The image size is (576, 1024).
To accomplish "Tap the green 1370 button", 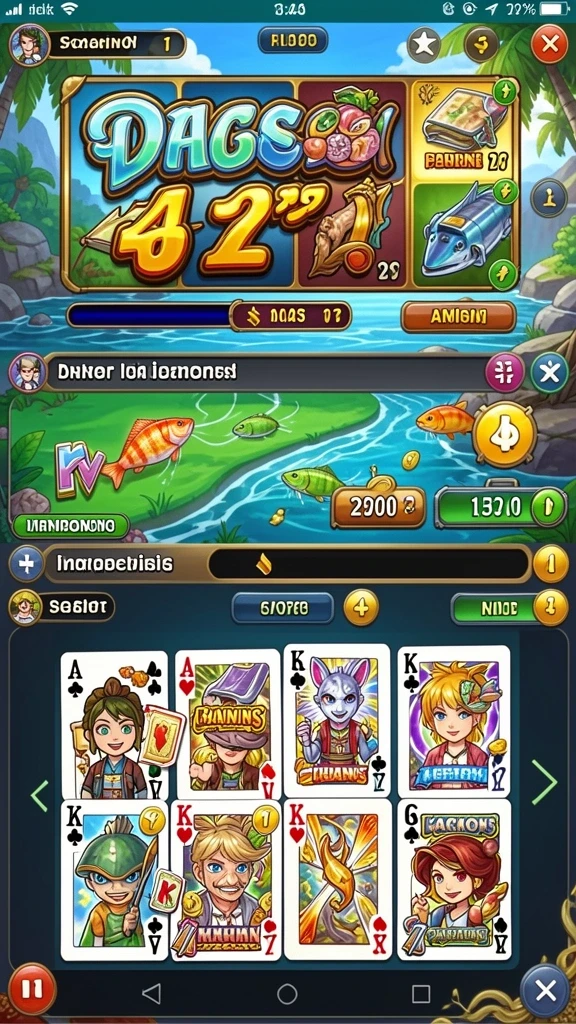I will click(501, 507).
